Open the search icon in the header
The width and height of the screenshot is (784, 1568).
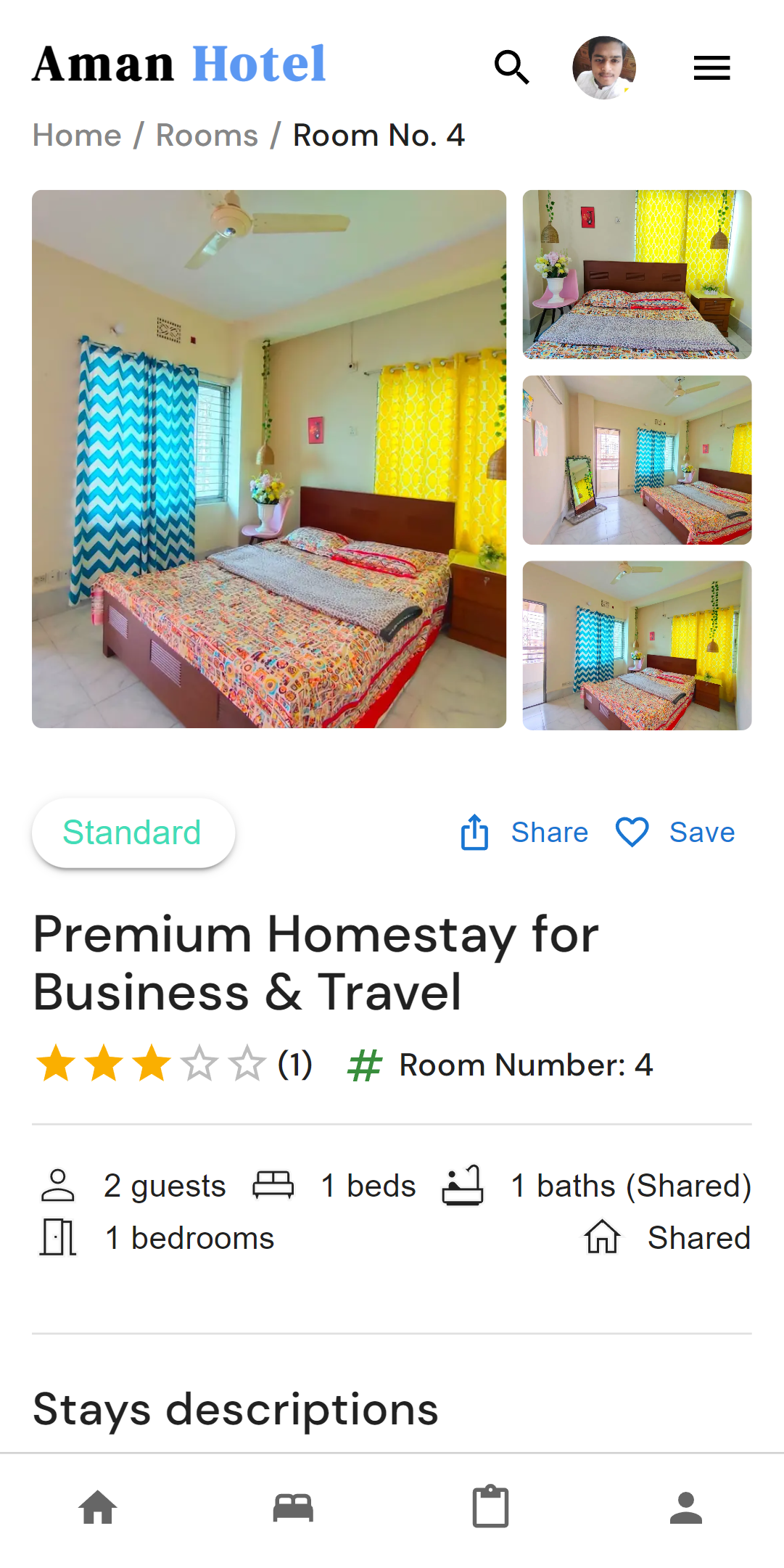tap(511, 67)
